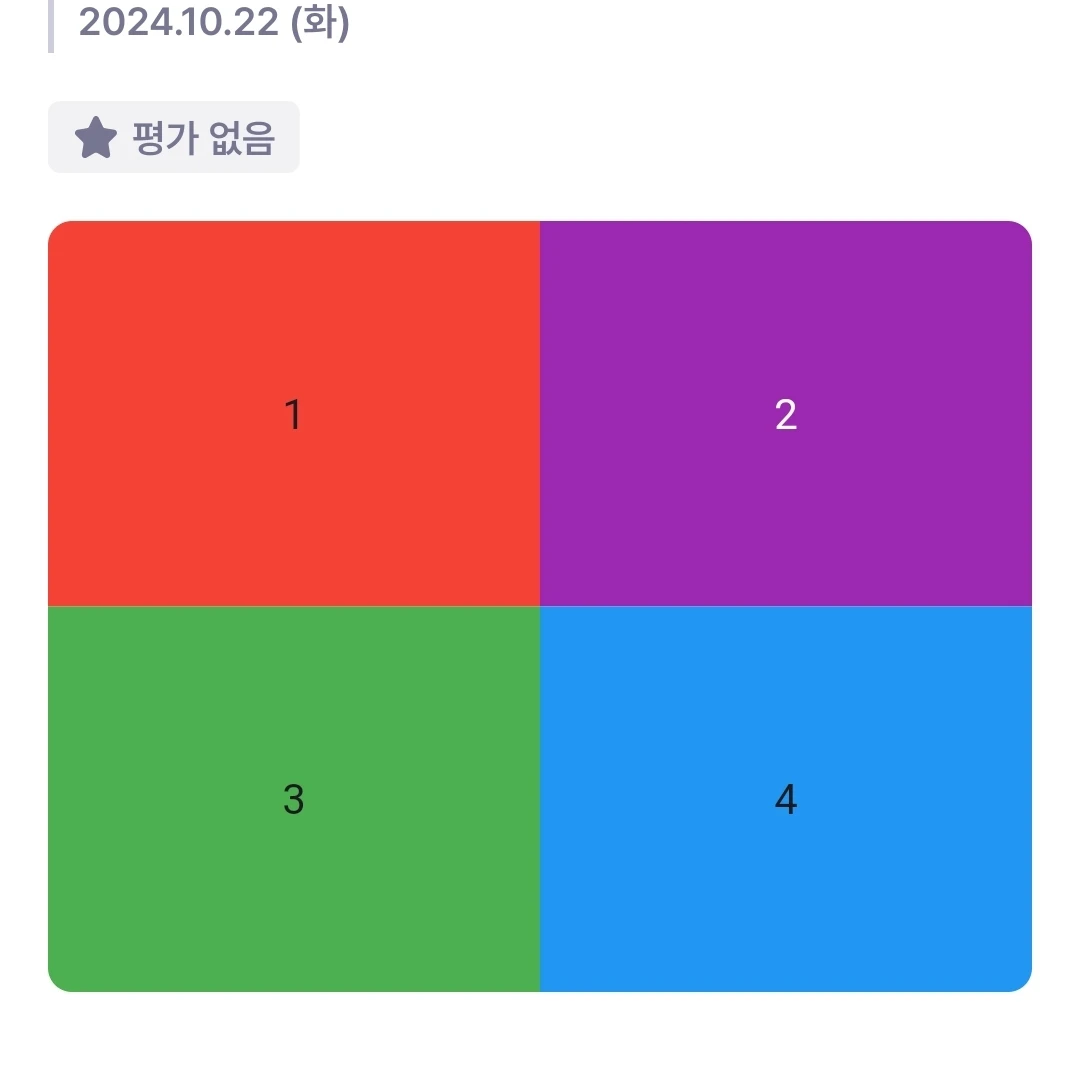Open the green tile numbered 3
This screenshot has height=1092, width=1080.
(x=293, y=799)
